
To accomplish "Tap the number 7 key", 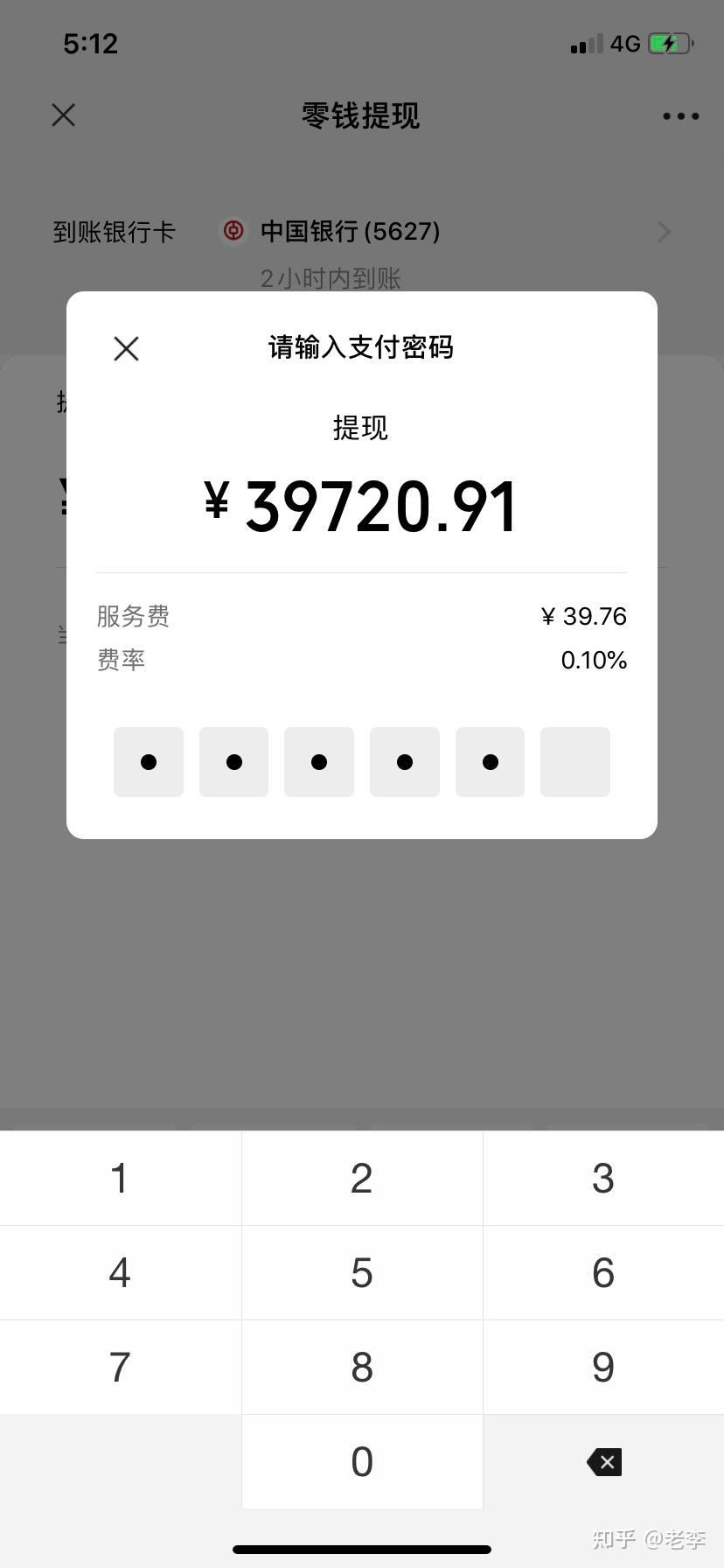I will coord(120,1368).
